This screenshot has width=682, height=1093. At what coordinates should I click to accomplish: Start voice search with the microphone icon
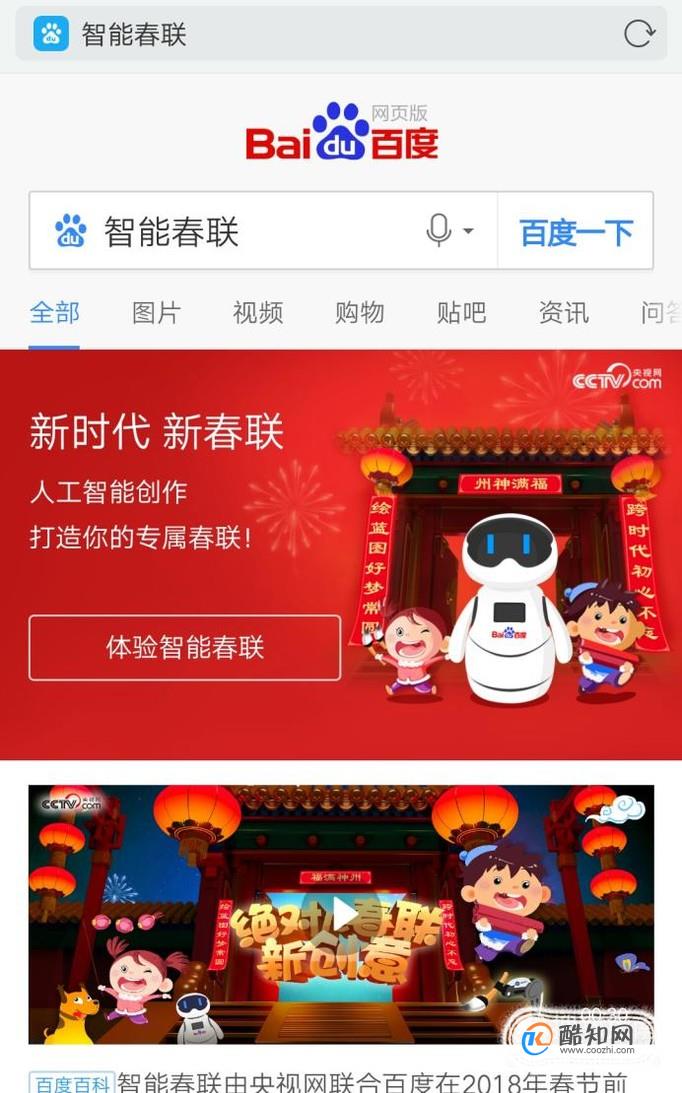(439, 231)
